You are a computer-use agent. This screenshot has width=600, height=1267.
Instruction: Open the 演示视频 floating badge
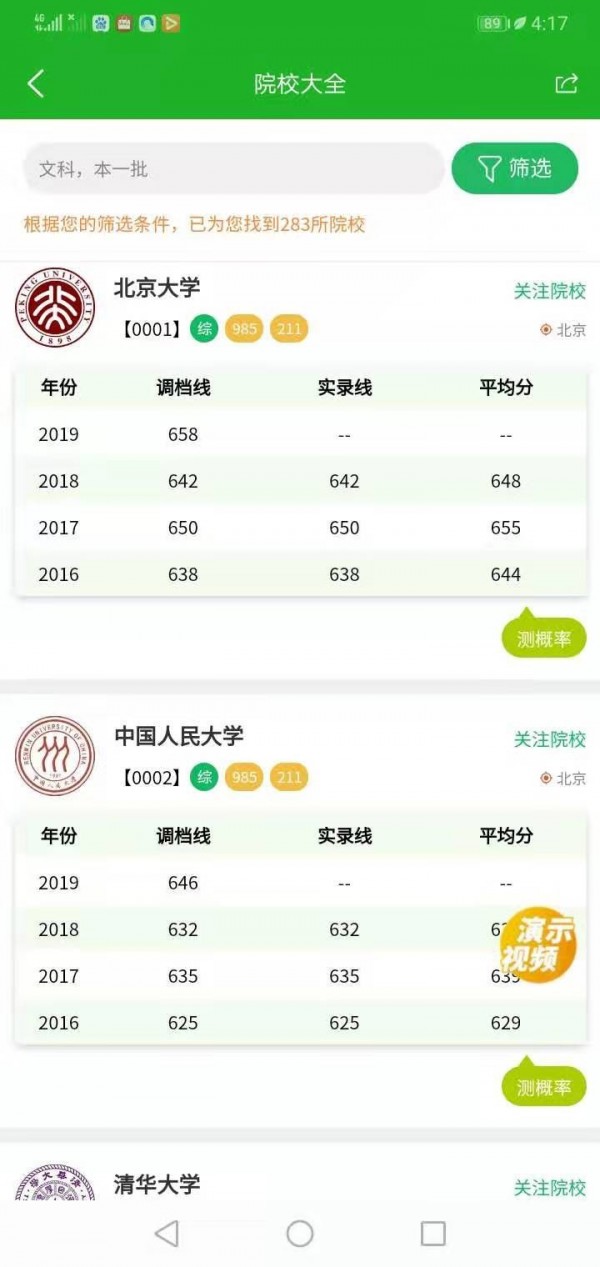pos(538,945)
